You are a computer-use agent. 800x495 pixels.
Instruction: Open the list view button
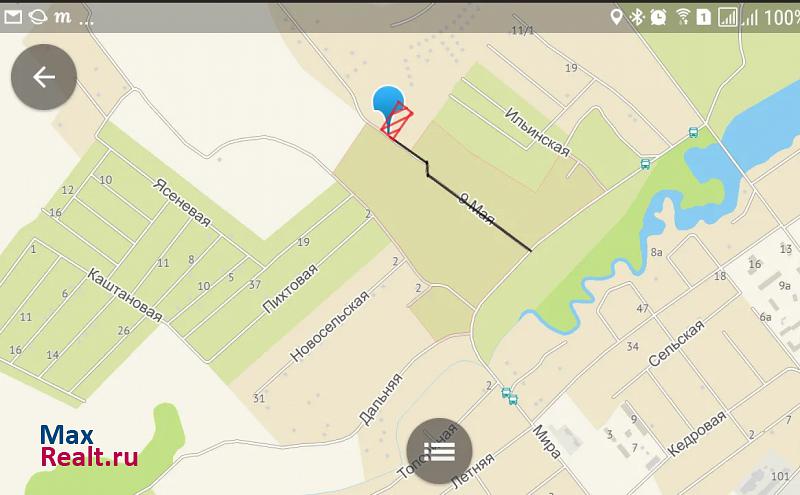pyautogui.click(x=440, y=451)
